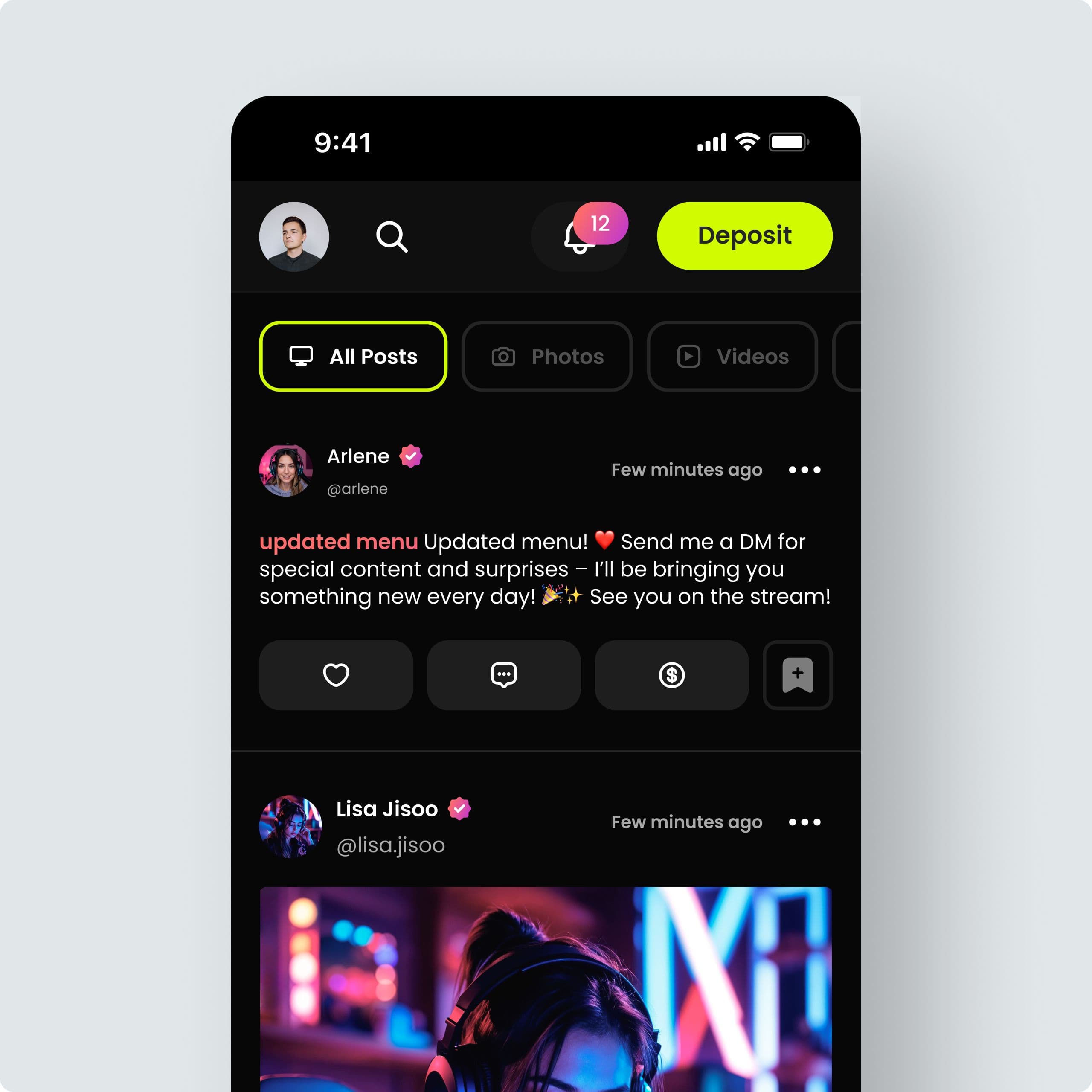The width and height of the screenshot is (1092, 1092).
Task: Open Lisa Jisoo's post image
Action: pos(546,989)
